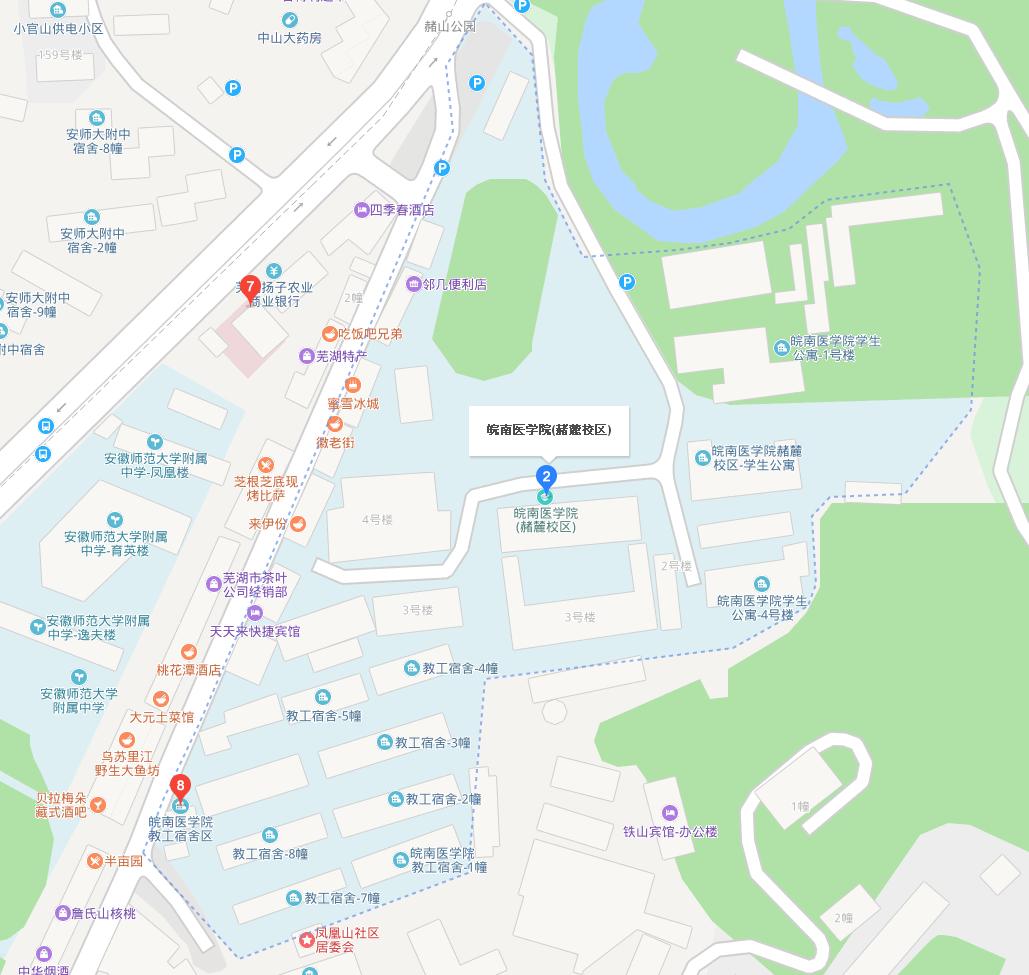Open the 皖南医学院(赭麓校区) info callout
The image size is (1029, 975).
point(549,430)
